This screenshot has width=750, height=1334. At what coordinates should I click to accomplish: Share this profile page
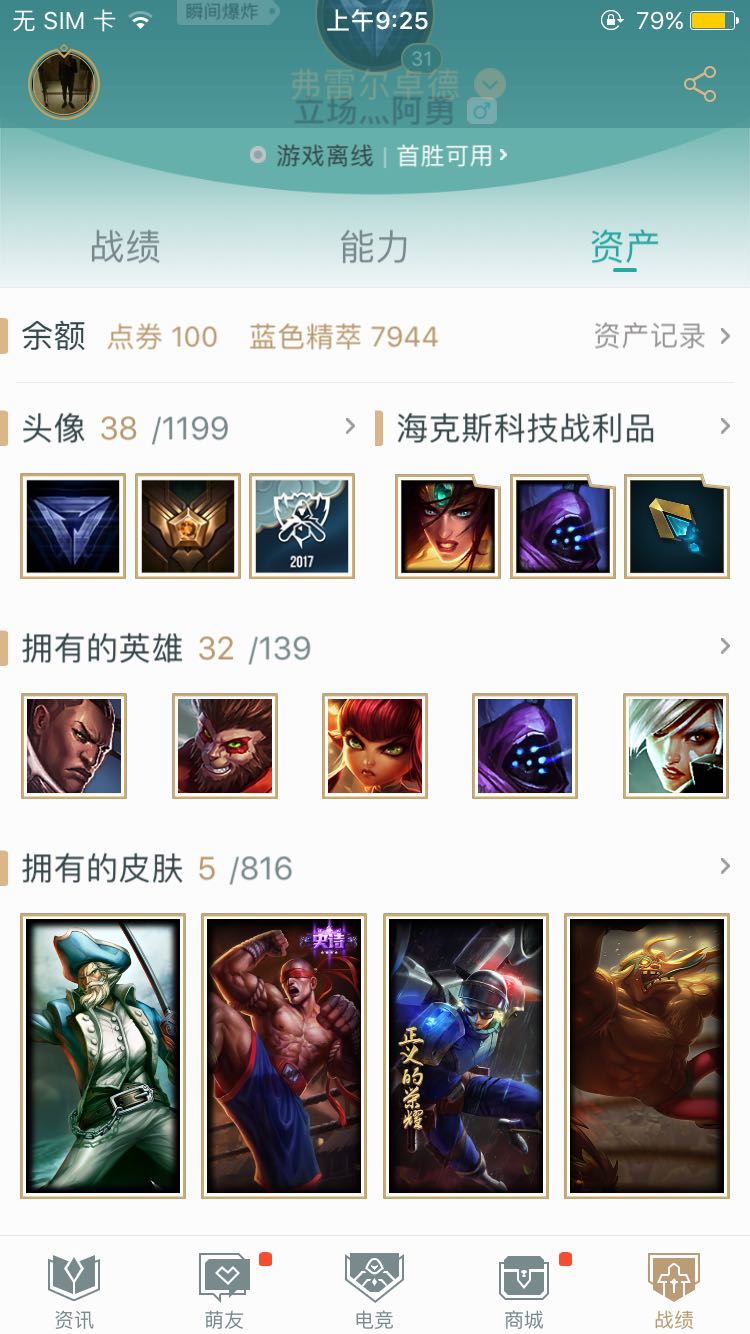700,85
